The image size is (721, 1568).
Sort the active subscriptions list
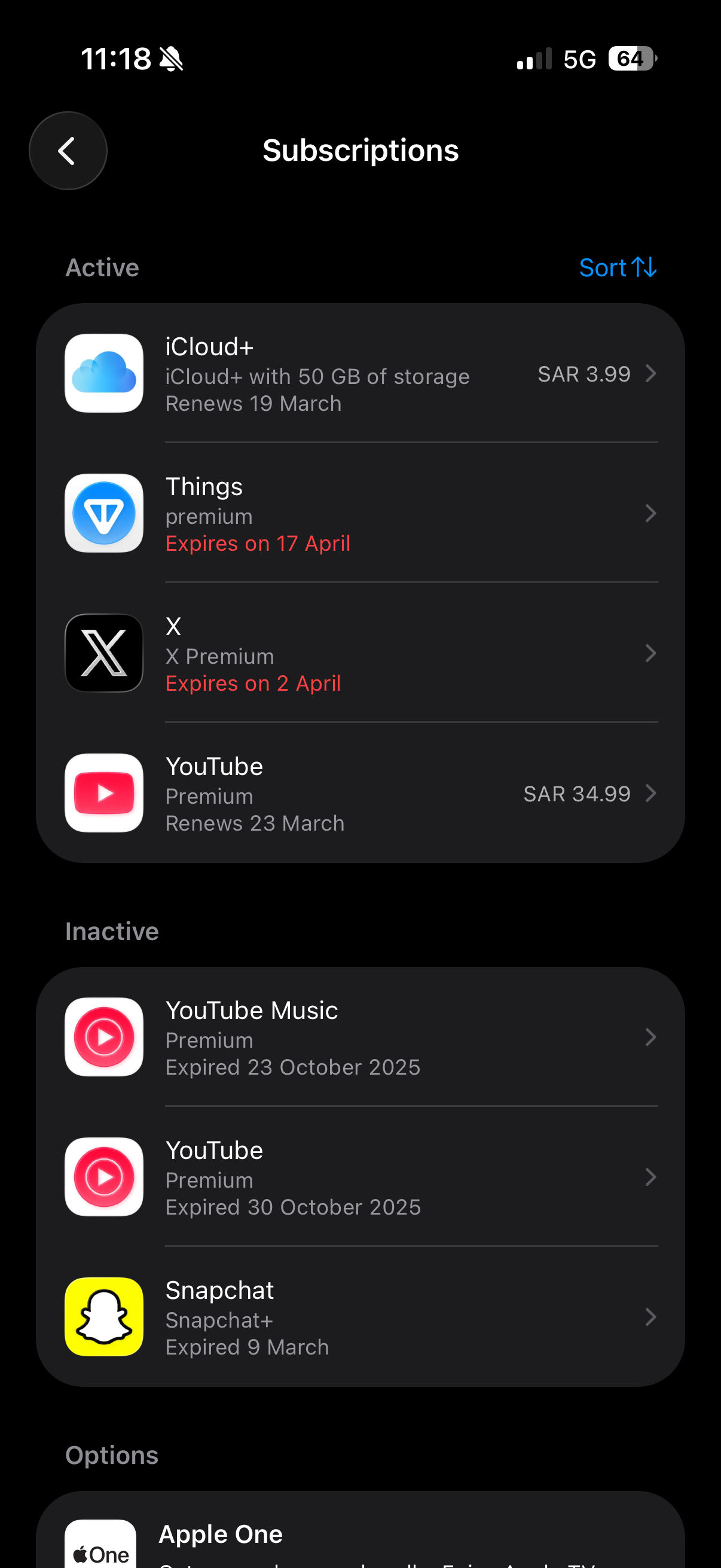pyautogui.click(x=617, y=268)
